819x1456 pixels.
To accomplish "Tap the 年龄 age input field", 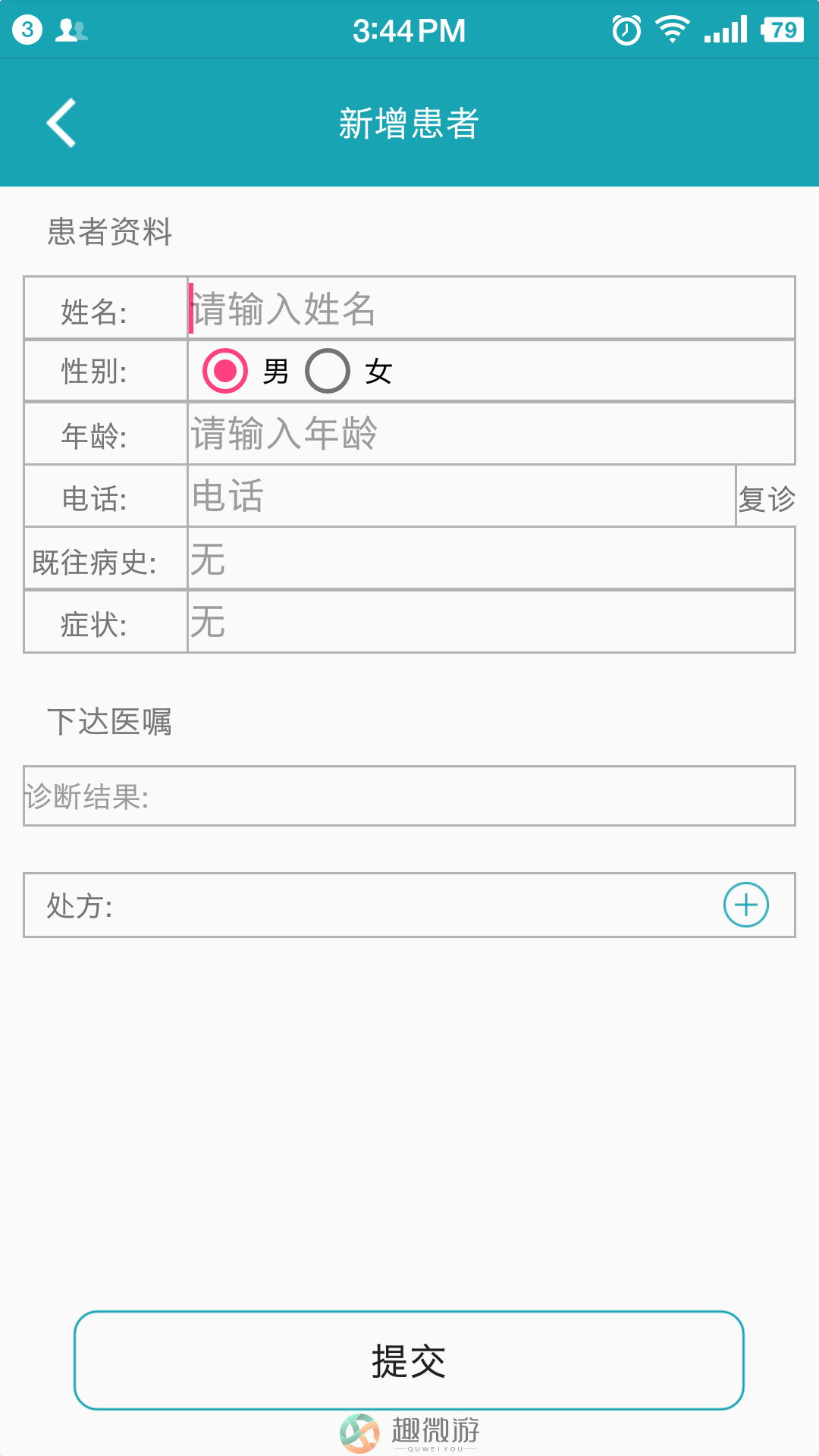I will click(x=491, y=434).
